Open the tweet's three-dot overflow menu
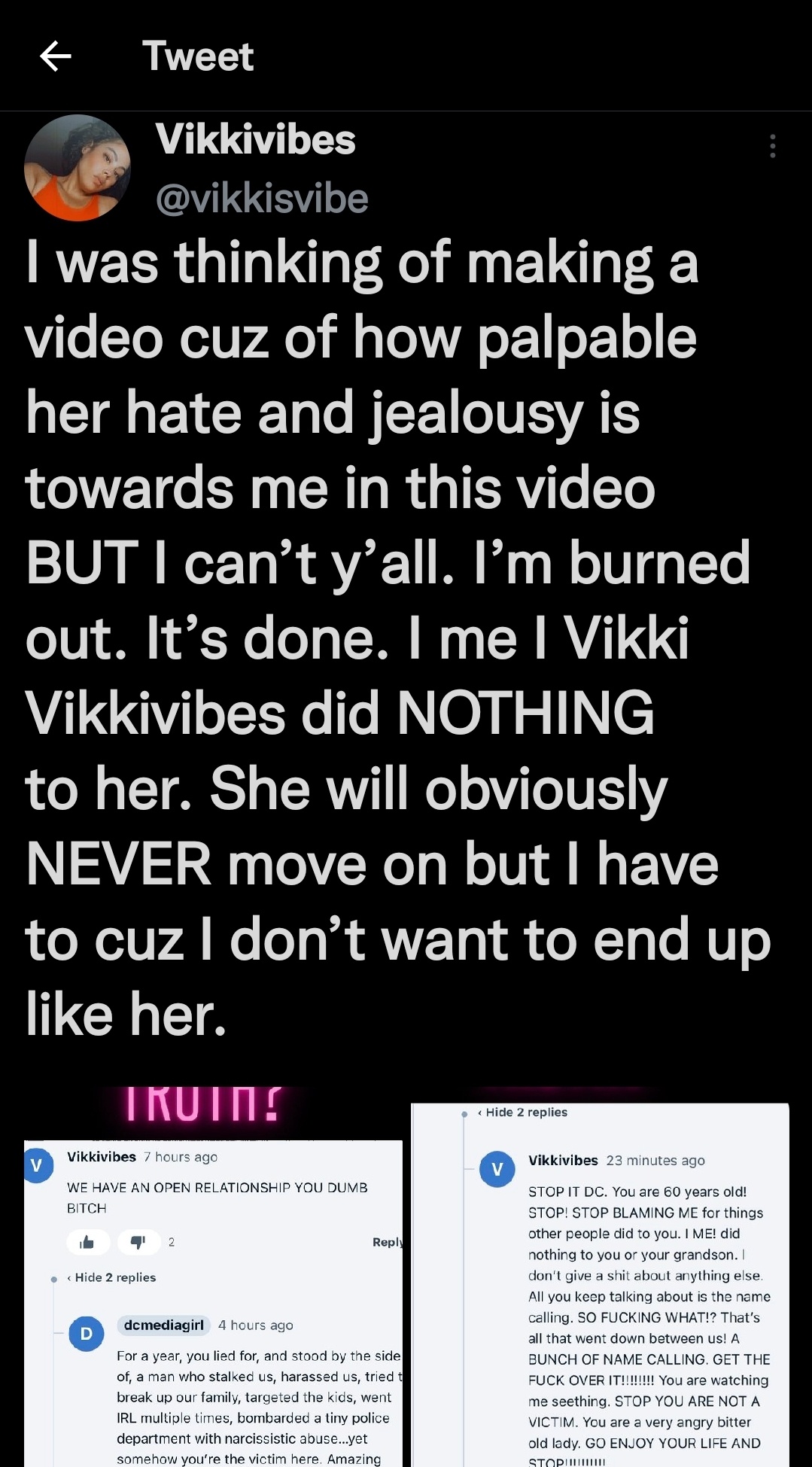Viewport: 812px width, 1467px height. click(x=772, y=146)
